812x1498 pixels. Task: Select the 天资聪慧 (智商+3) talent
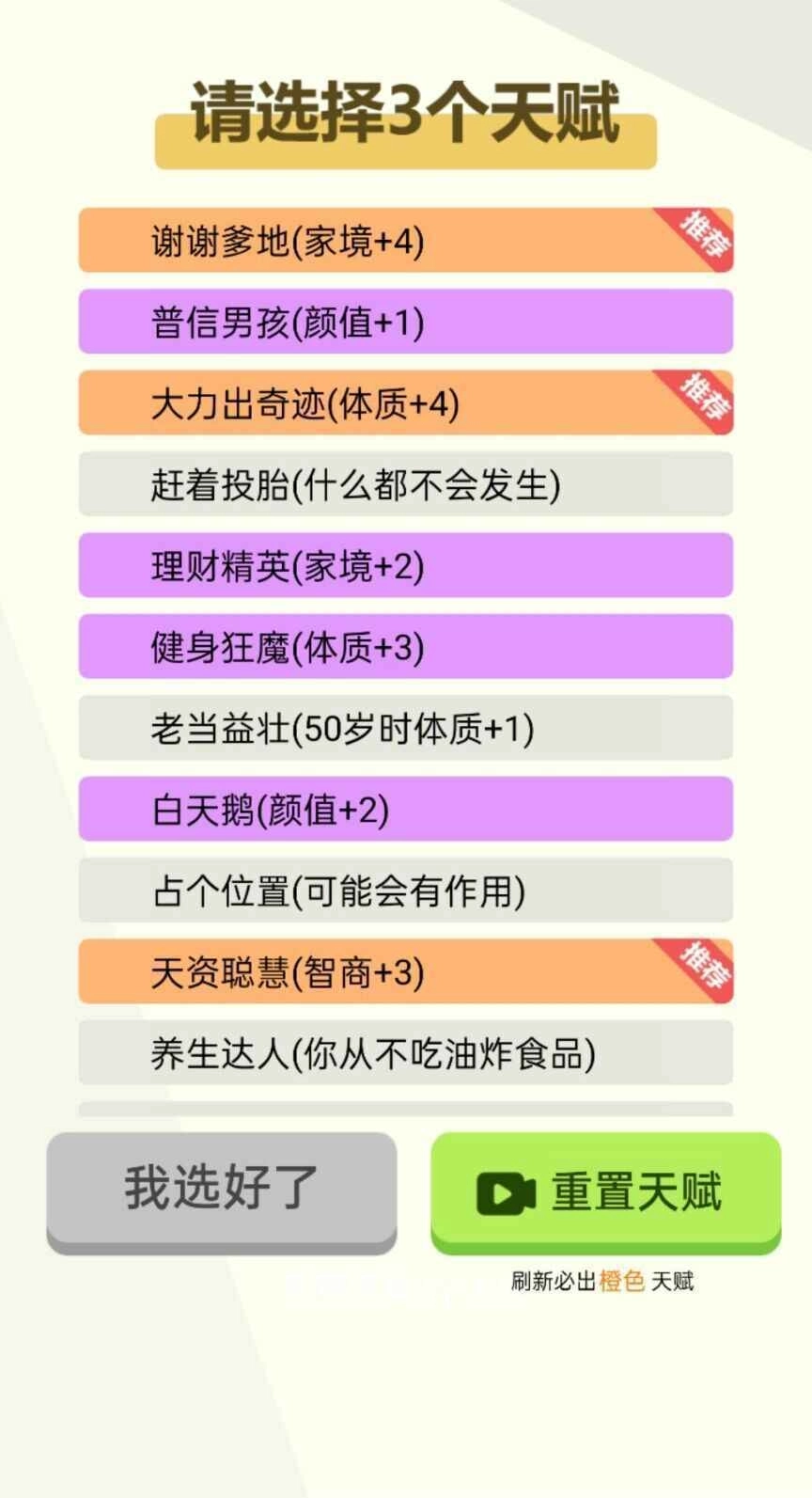pyautogui.click(x=405, y=971)
